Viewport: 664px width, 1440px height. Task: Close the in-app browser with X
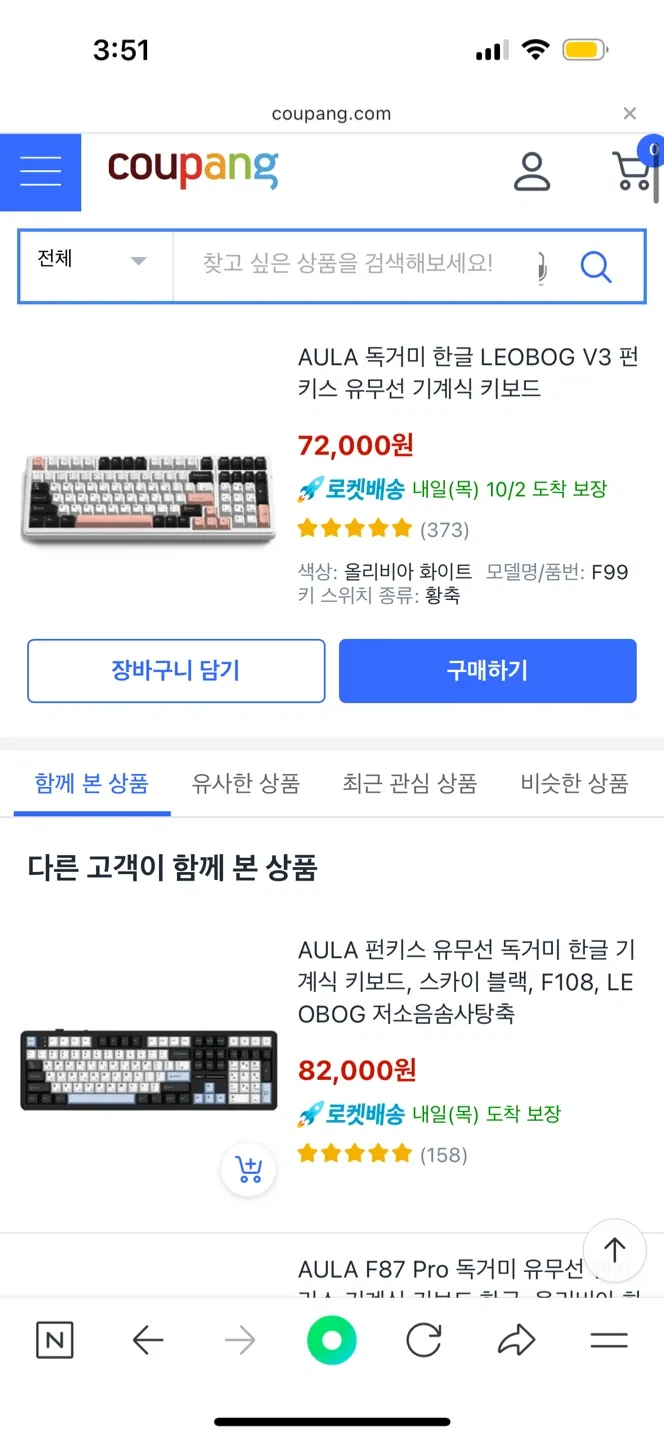coord(629,114)
